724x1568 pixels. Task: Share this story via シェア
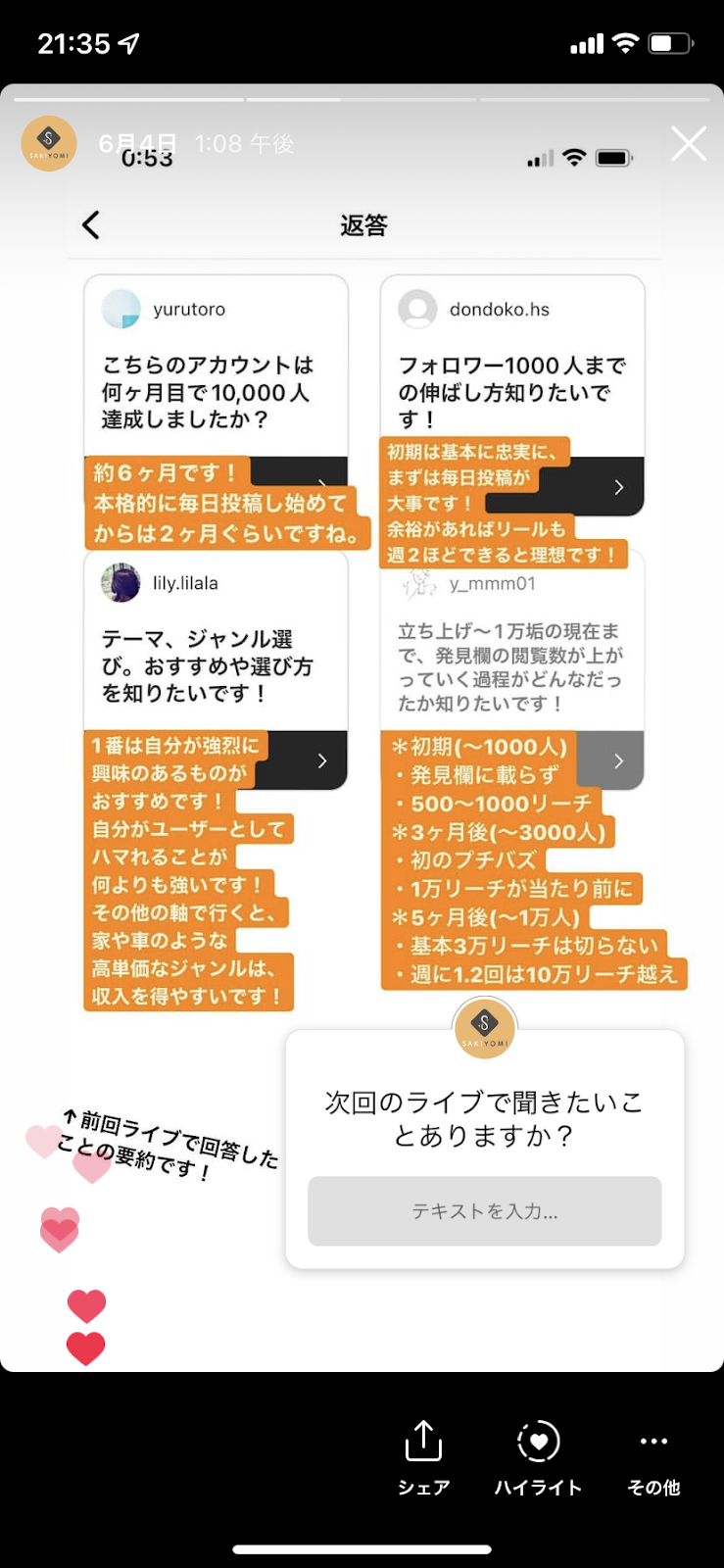423,1456
